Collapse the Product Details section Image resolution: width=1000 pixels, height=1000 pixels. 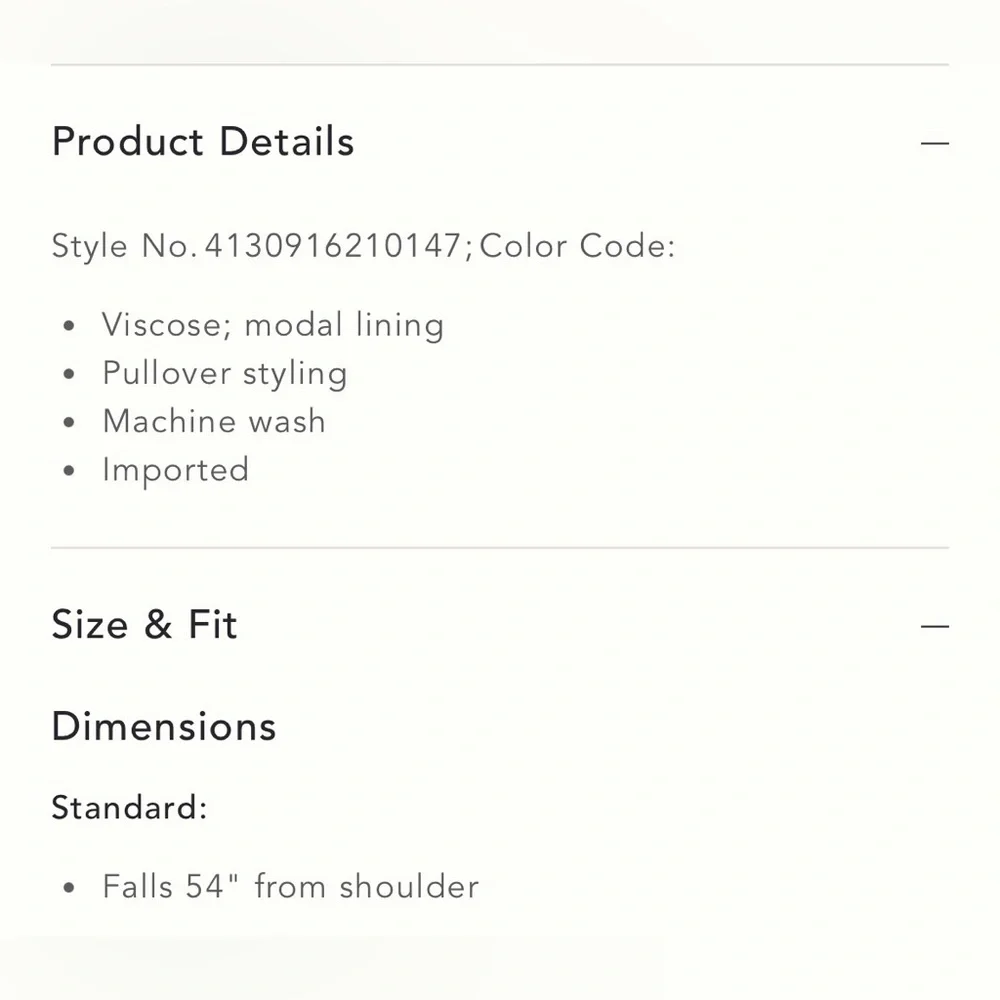click(934, 143)
